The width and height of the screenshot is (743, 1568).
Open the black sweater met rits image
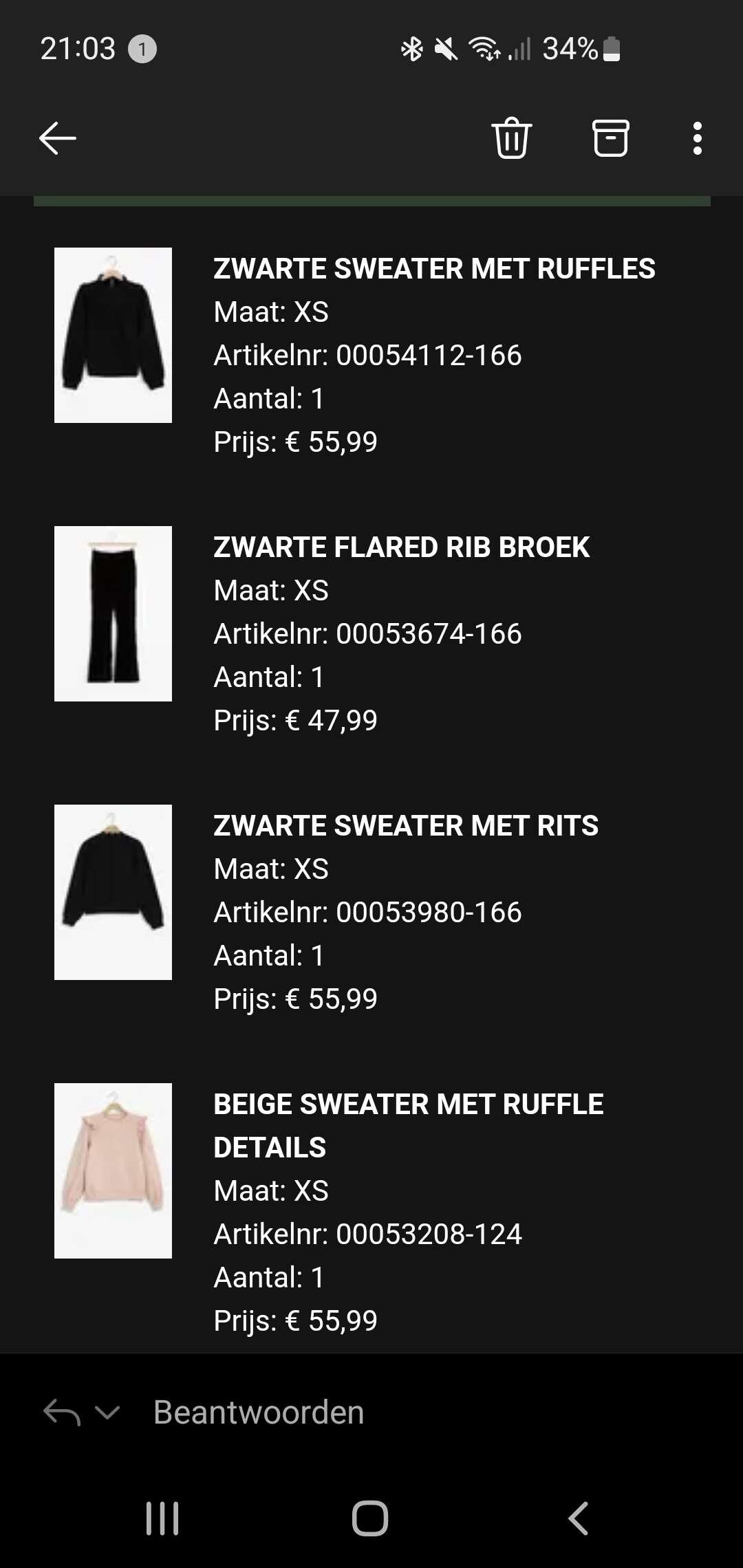coord(113,892)
